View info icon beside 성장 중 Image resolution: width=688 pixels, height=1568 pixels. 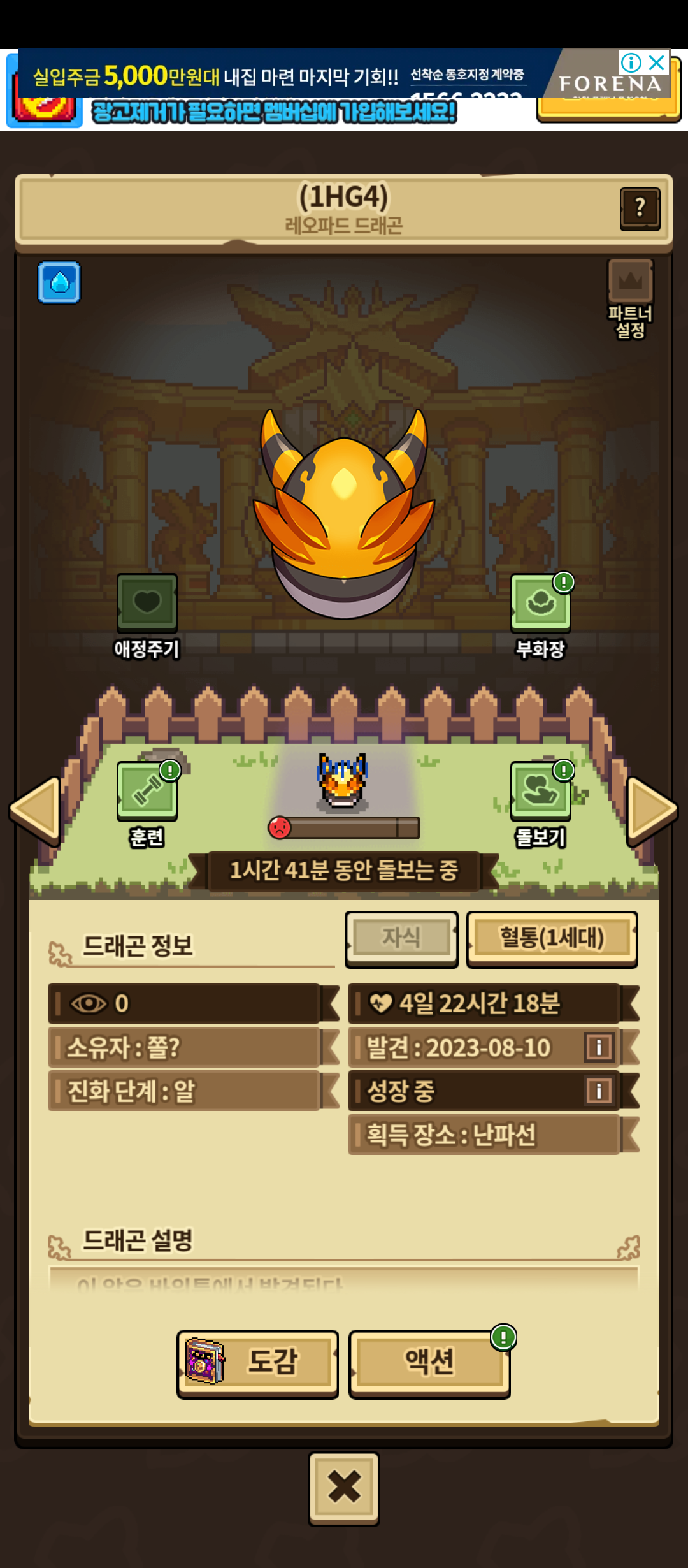(x=599, y=1091)
